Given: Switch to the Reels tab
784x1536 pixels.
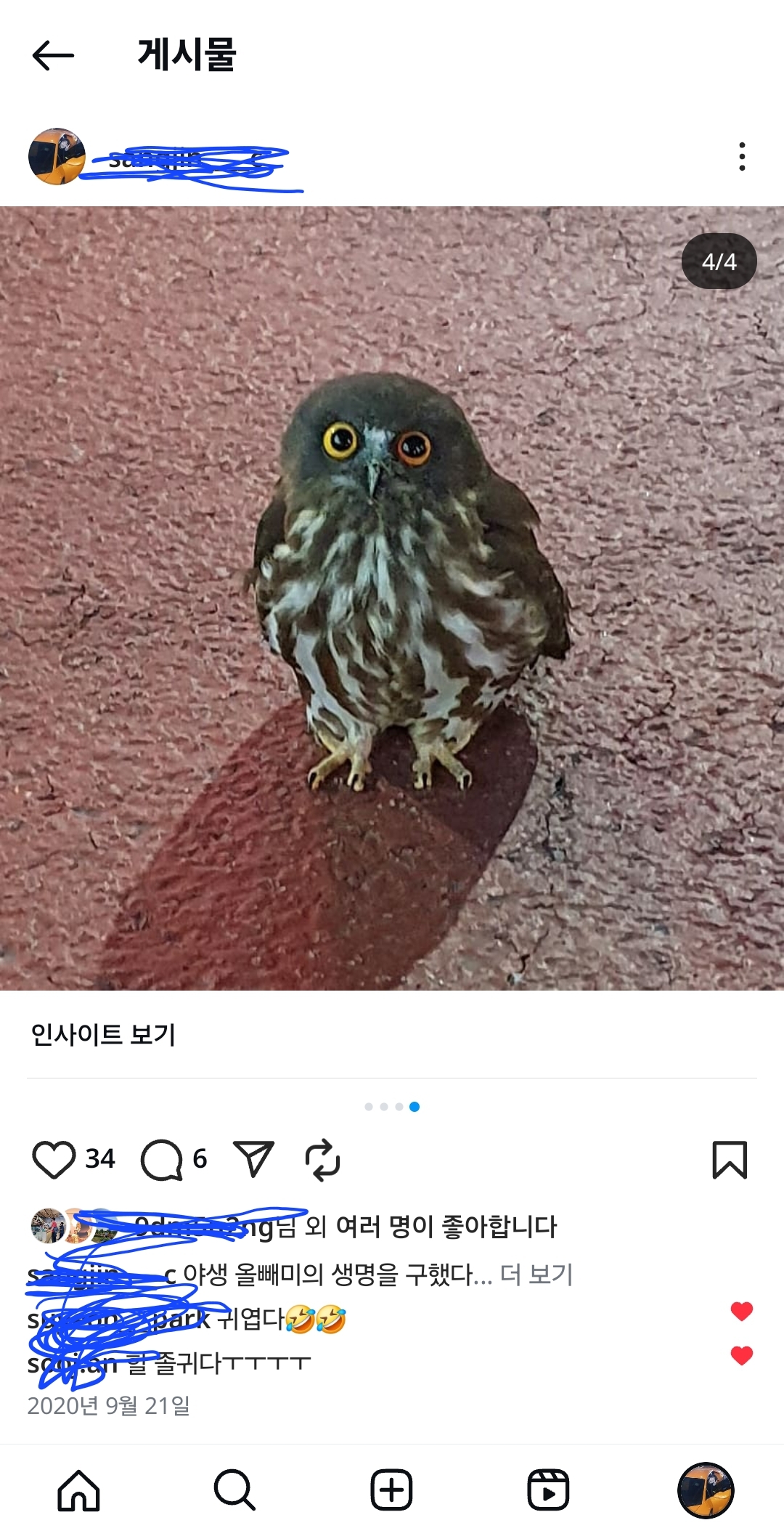Looking at the screenshot, I should pyautogui.click(x=548, y=1490).
